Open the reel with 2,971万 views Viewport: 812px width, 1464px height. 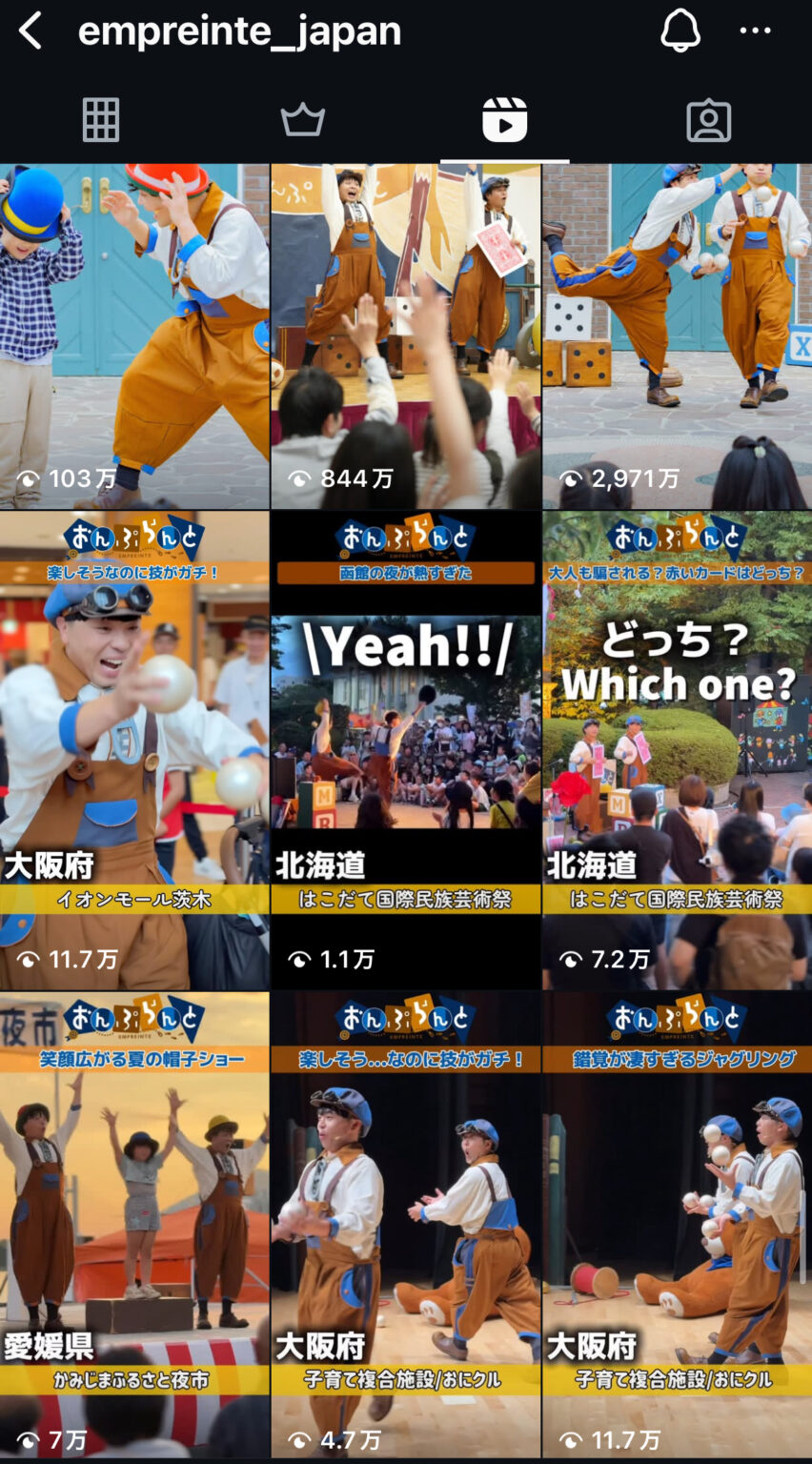[x=677, y=335]
